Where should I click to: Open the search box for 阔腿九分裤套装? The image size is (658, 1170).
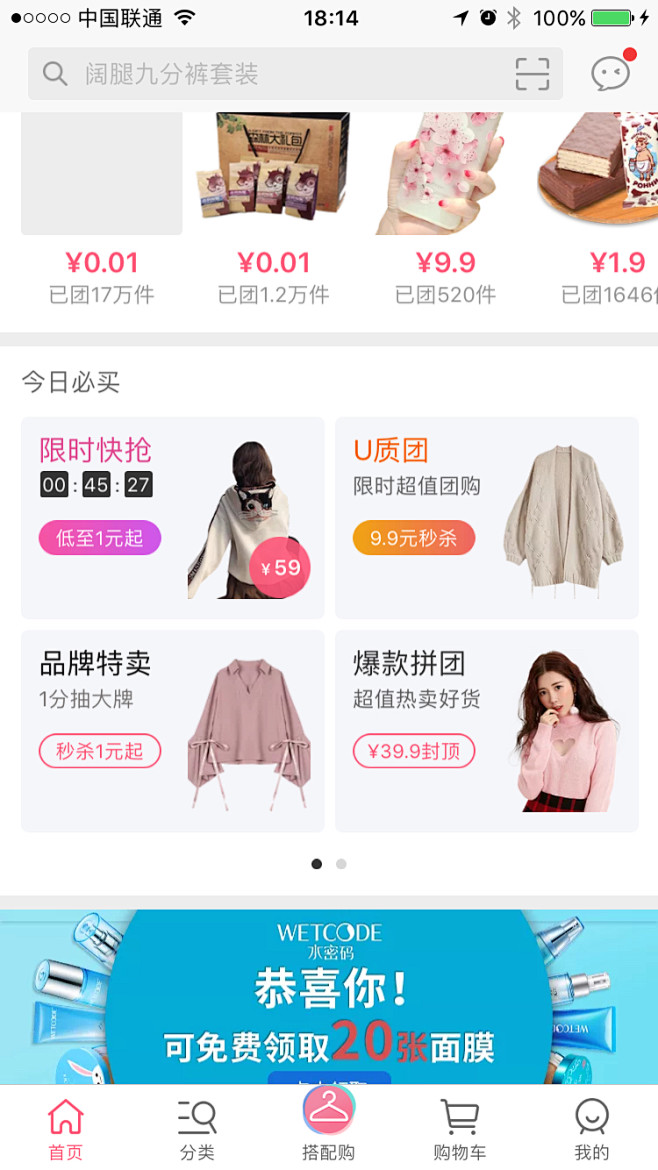point(270,74)
